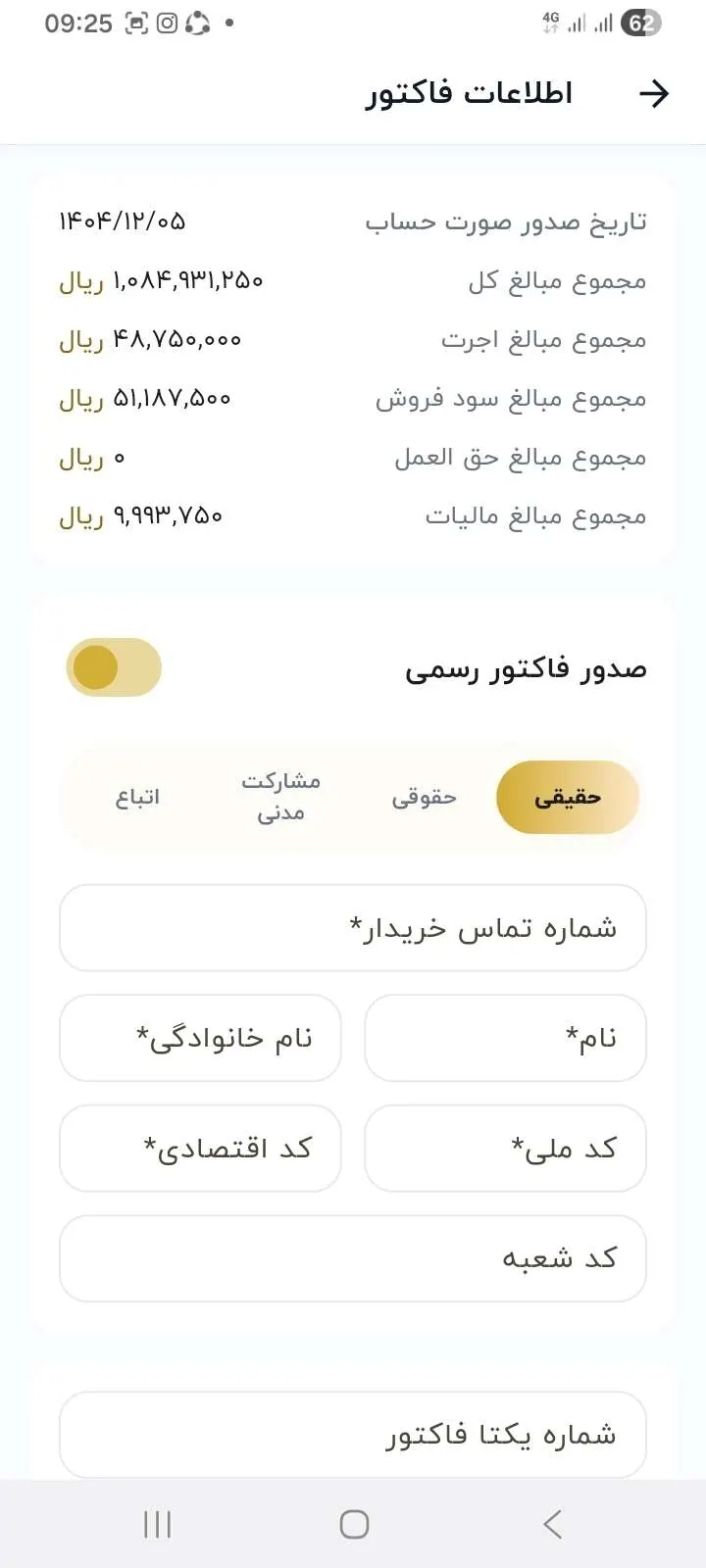Select the اتباع tab

point(137,798)
